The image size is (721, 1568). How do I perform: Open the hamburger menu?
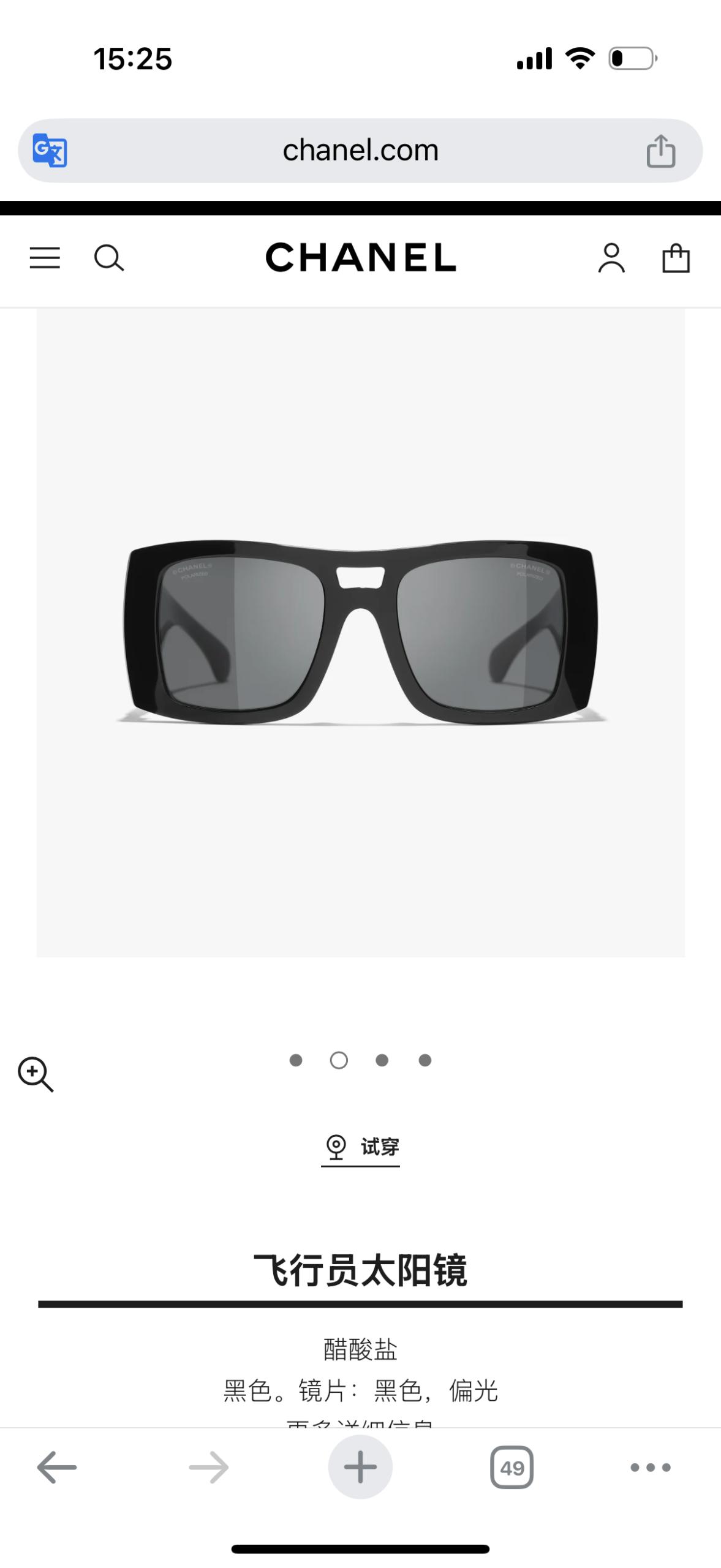45,258
